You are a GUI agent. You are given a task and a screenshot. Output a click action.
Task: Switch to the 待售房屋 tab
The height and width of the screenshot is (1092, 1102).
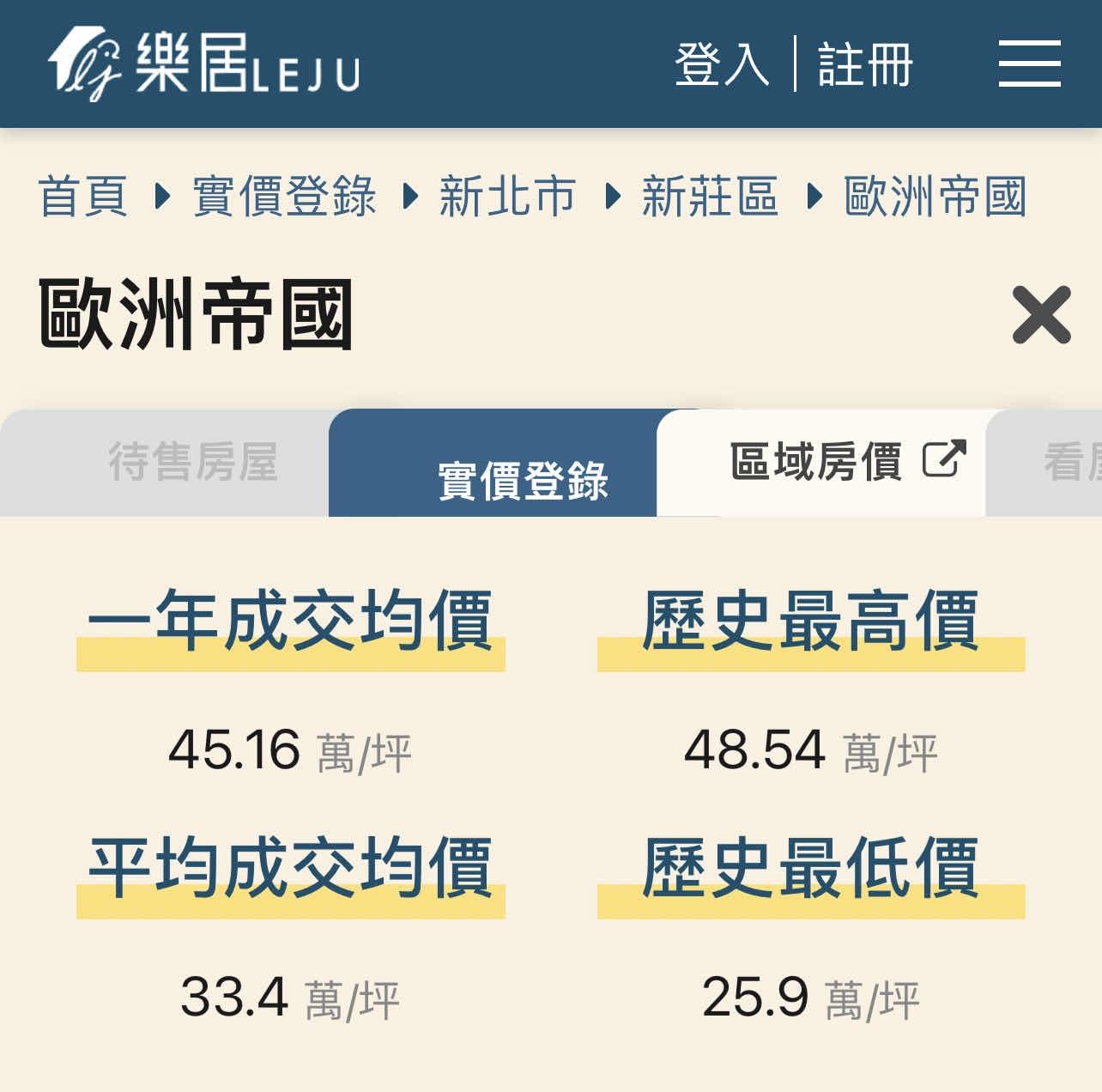click(193, 462)
